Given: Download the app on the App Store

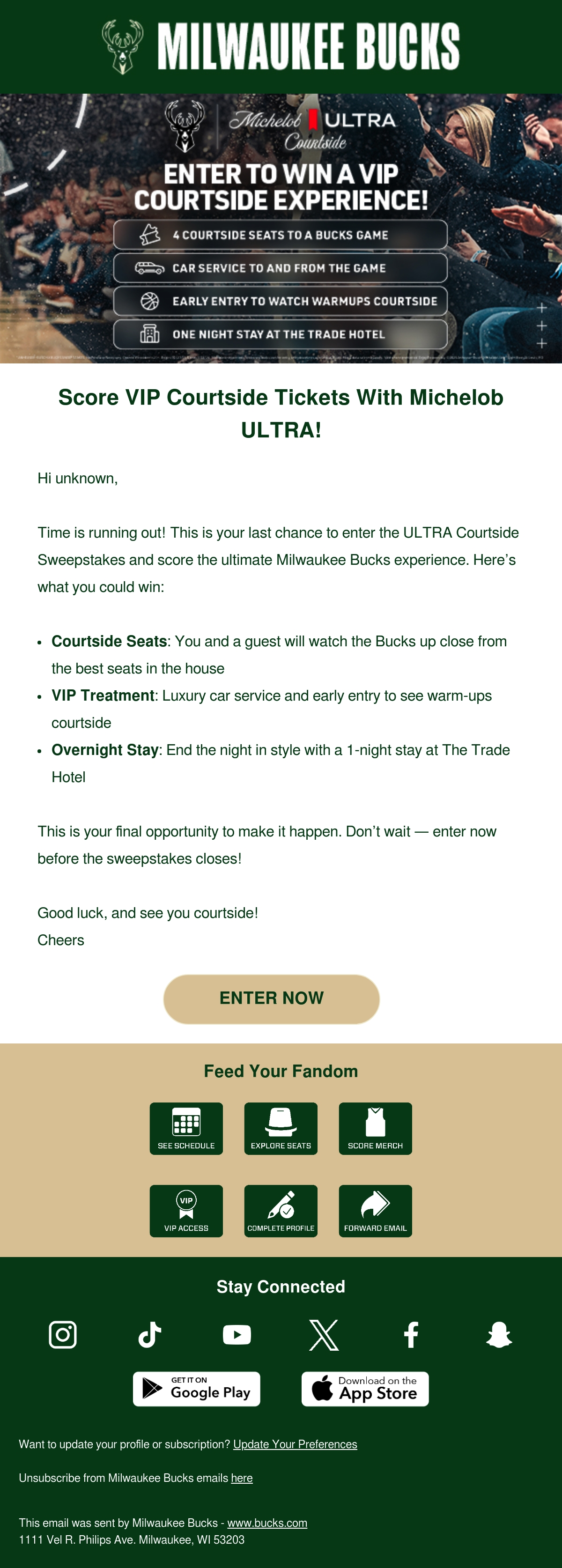Looking at the screenshot, I should (365, 1389).
